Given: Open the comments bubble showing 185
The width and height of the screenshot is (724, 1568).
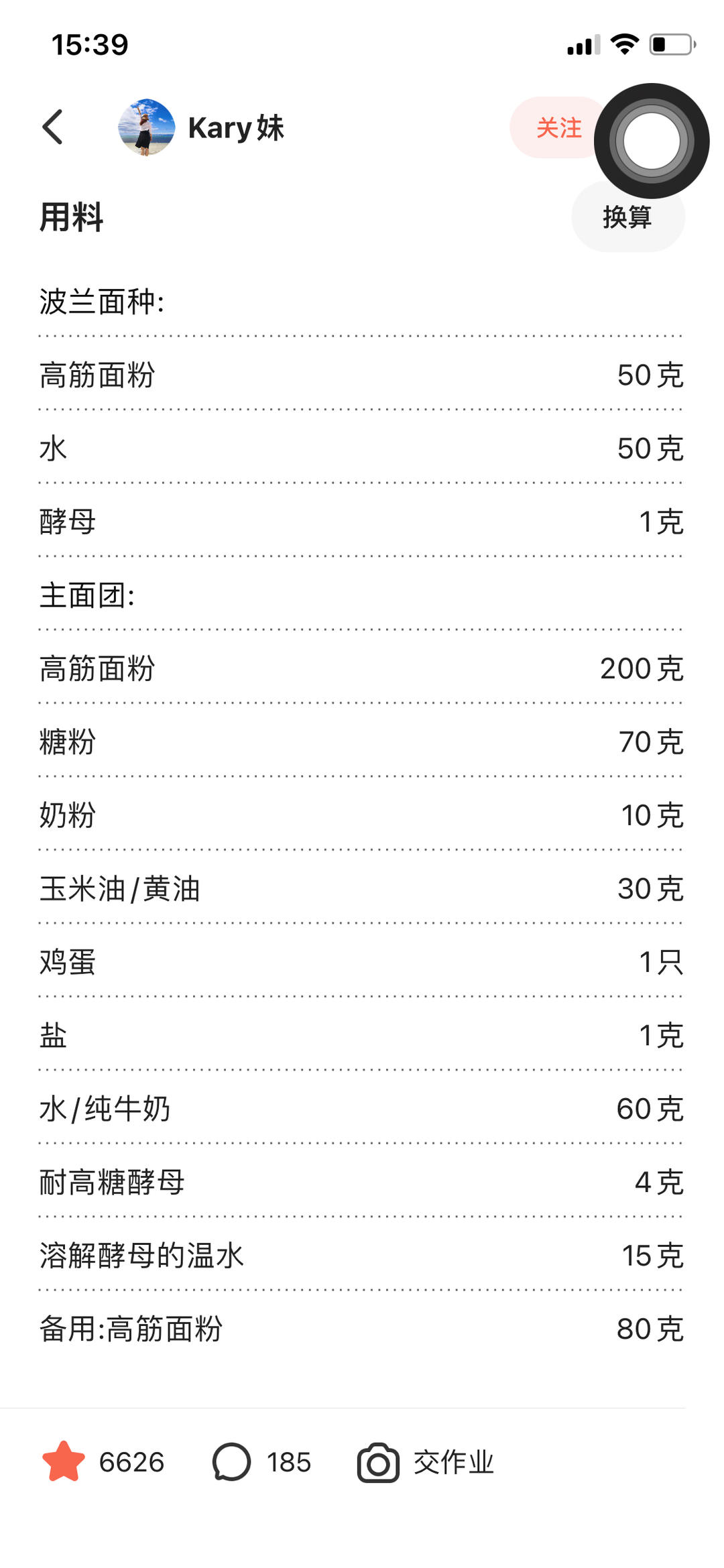Looking at the screenshot, I should point(232,1462).
